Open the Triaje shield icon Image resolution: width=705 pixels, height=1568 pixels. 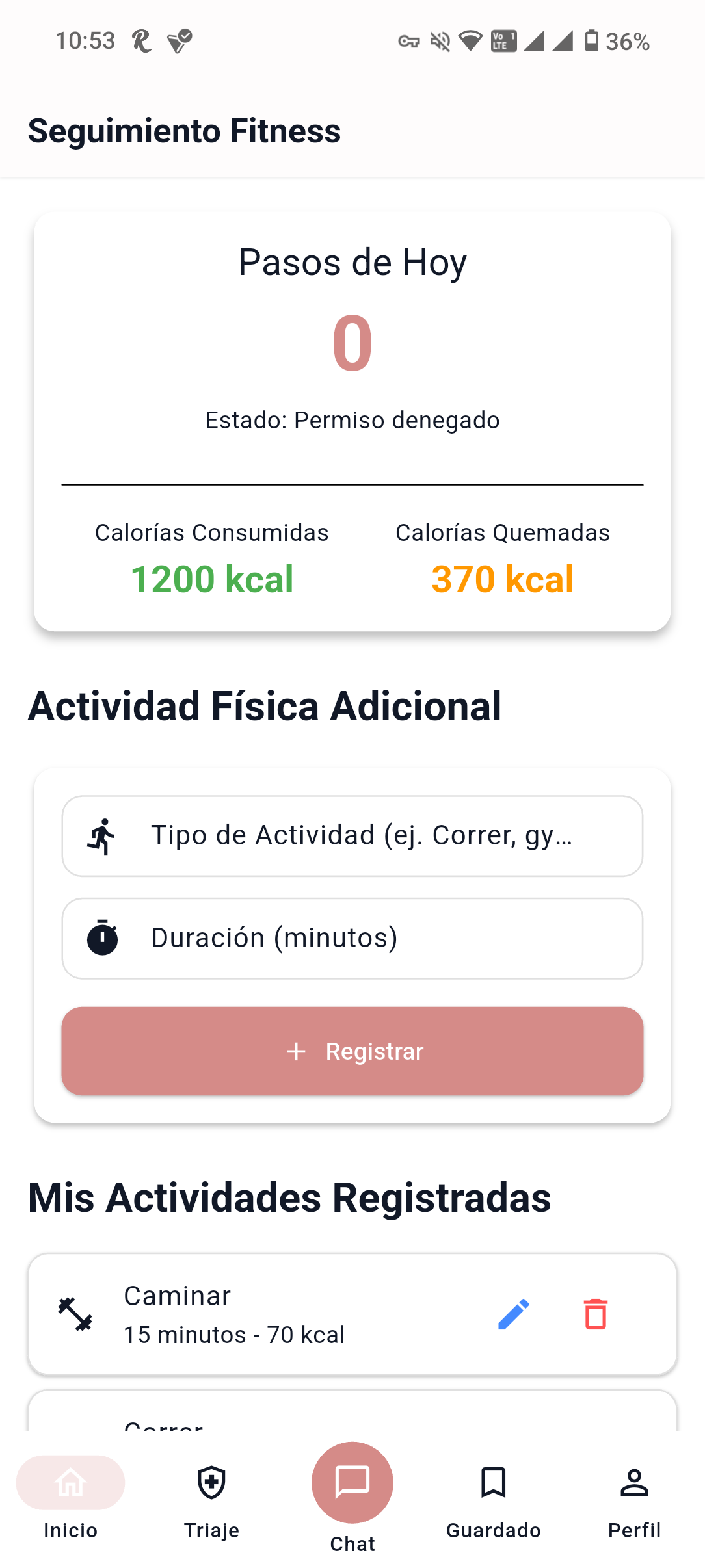click(211, 1483)
